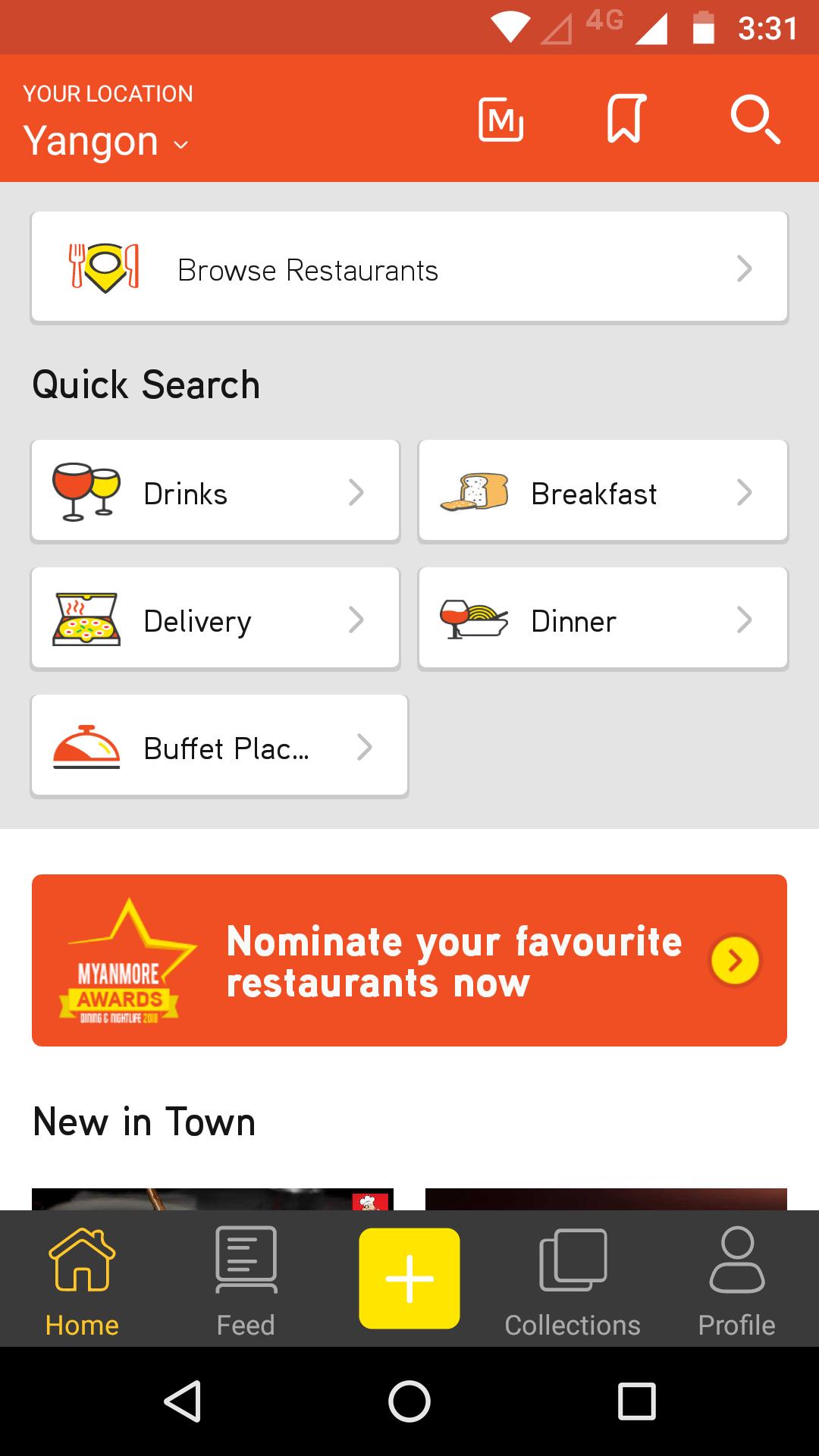Open the search magnifier
Image resolution: width=819 pixels, height=1456 pixels.
(x=755, y=119)
